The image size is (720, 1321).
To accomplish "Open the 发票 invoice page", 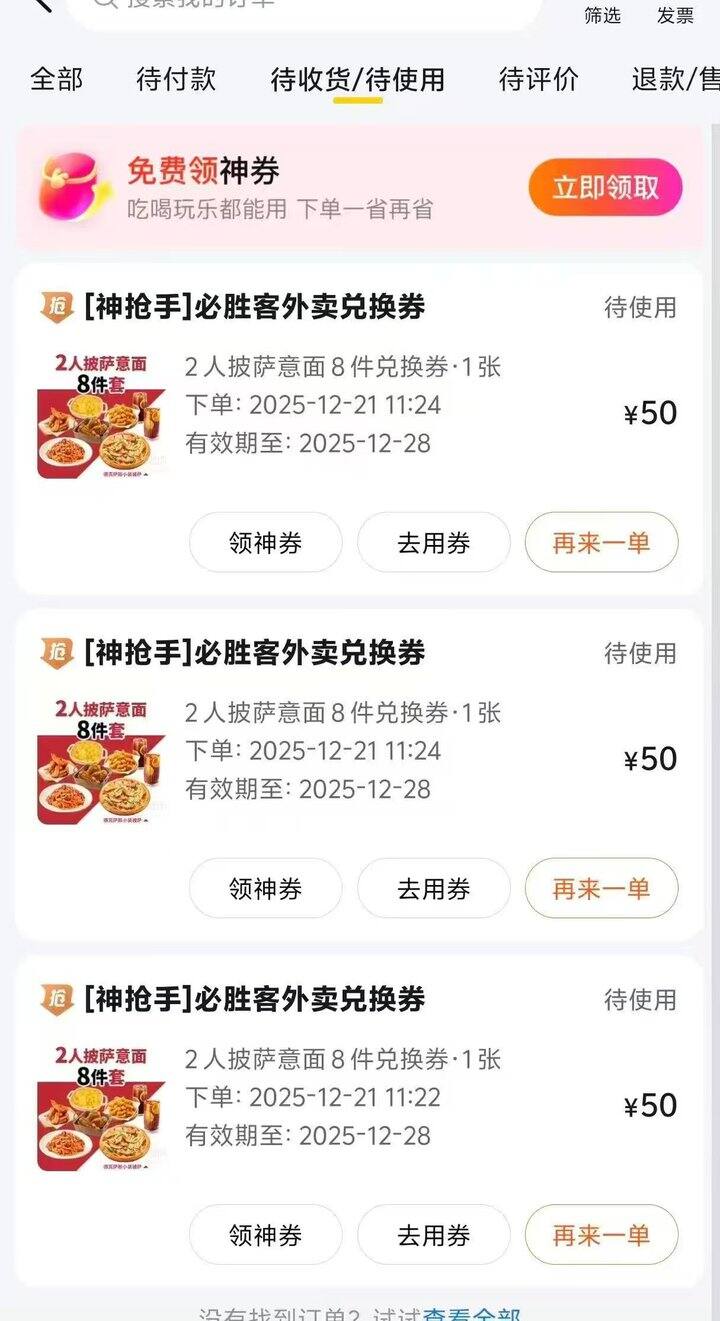I will click(675, 15).
